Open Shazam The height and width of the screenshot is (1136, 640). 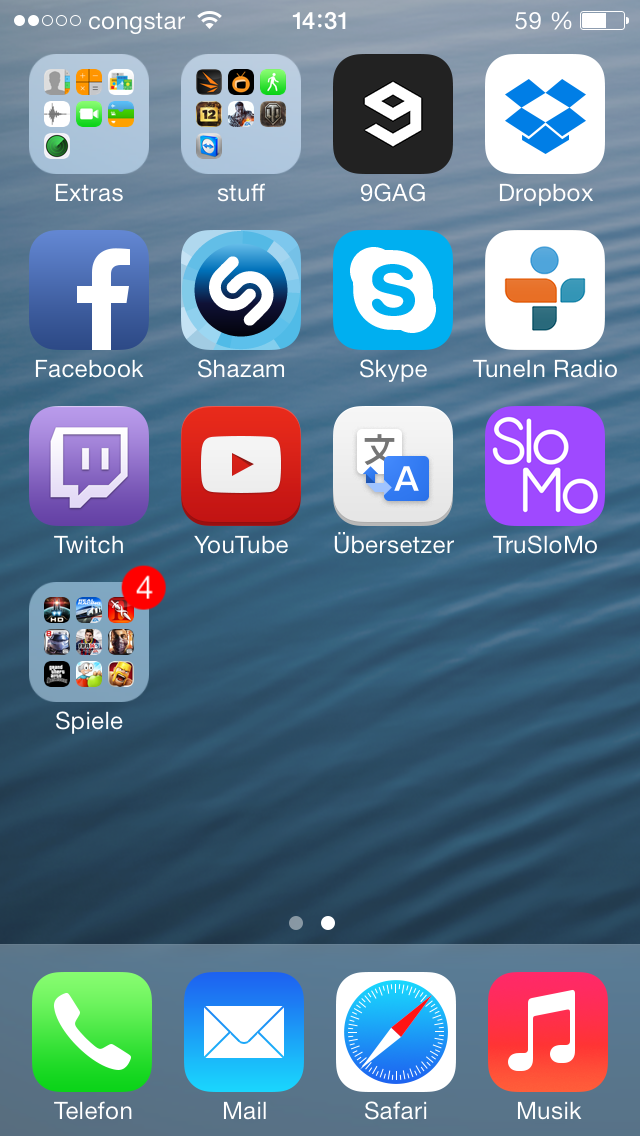click(x=241, y=290)
